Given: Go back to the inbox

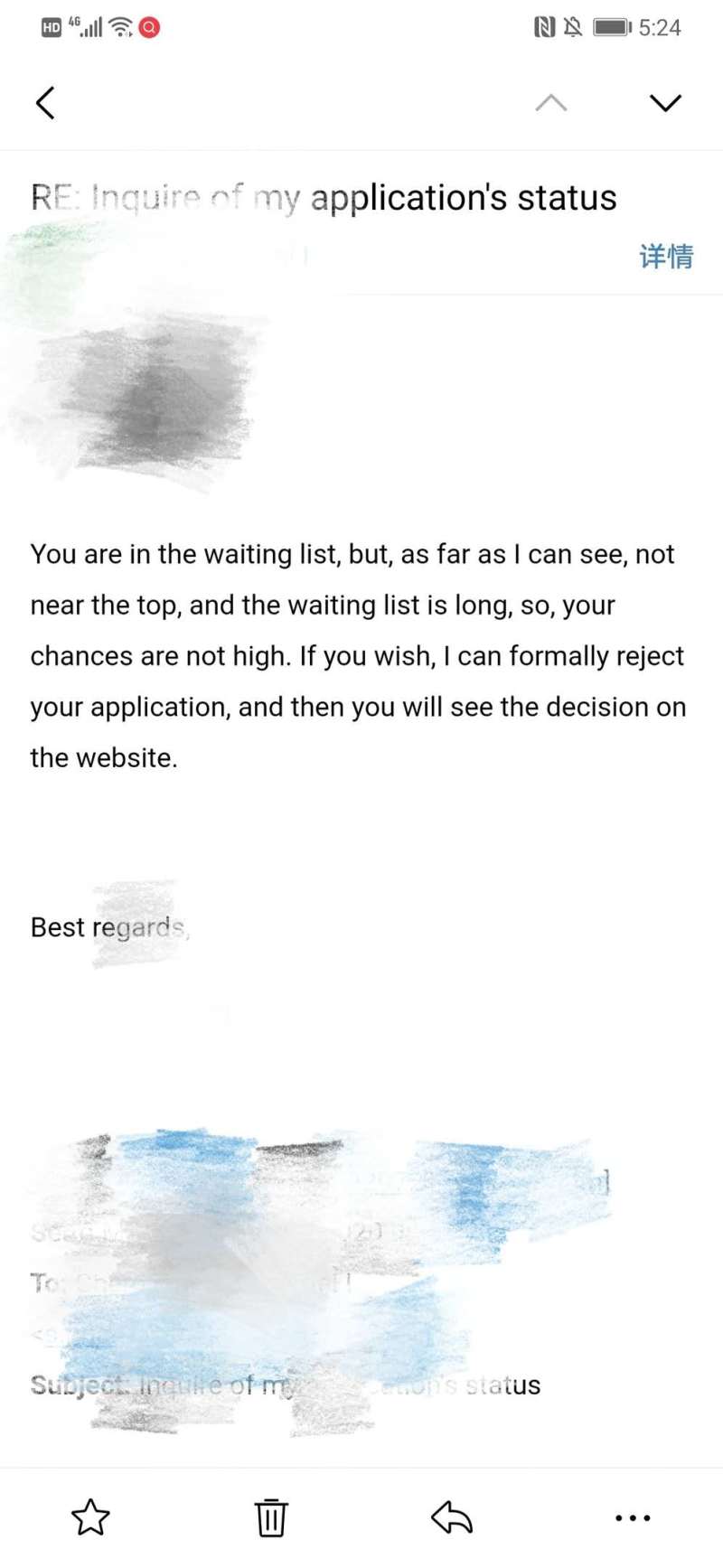Looking at the screenshot, I should pyautogui.click(x=45, y=103).
